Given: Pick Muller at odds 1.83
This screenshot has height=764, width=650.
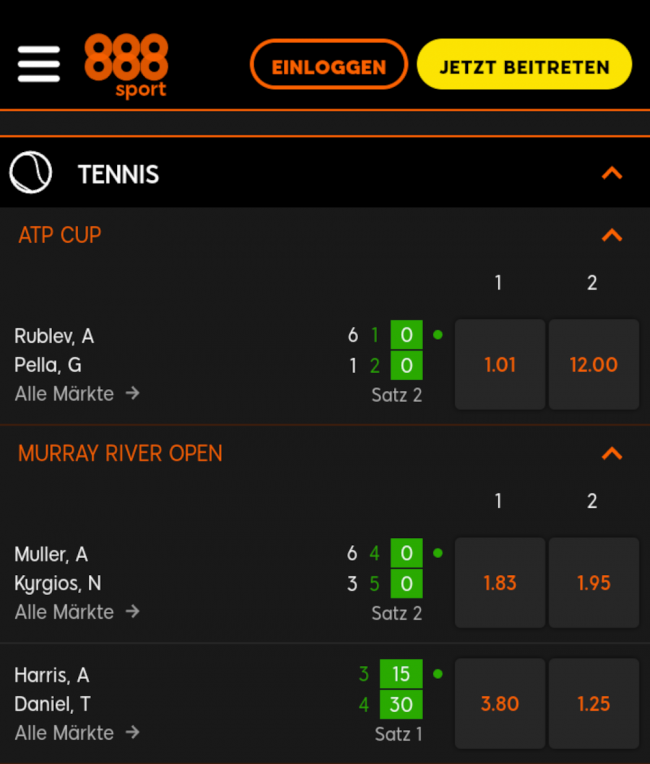Looking at the screenshot, I should (500, 583).
